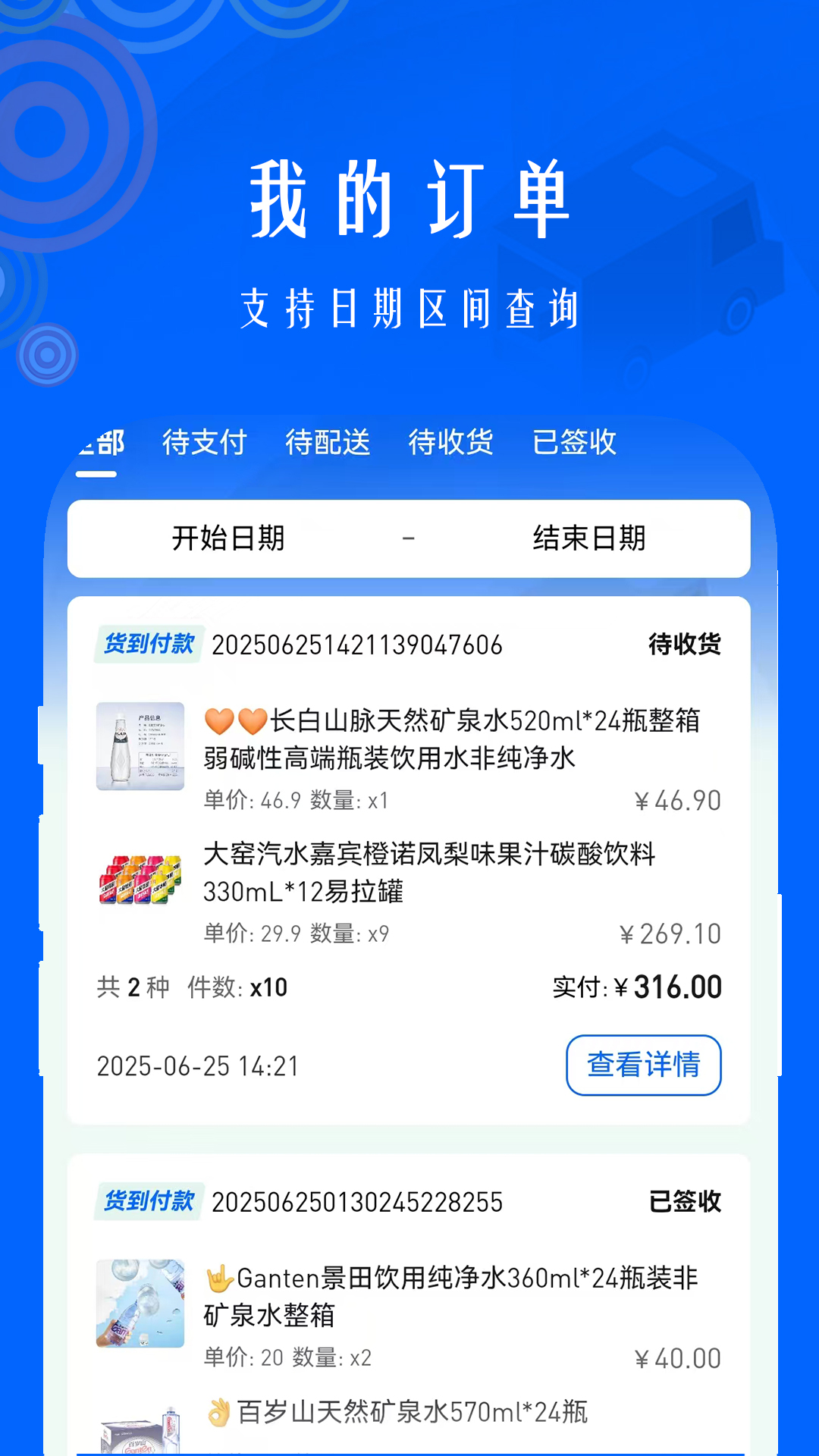The image size is (819, 1456).
Task: Click the 待收货 status on first order
Action: (682, 645)
